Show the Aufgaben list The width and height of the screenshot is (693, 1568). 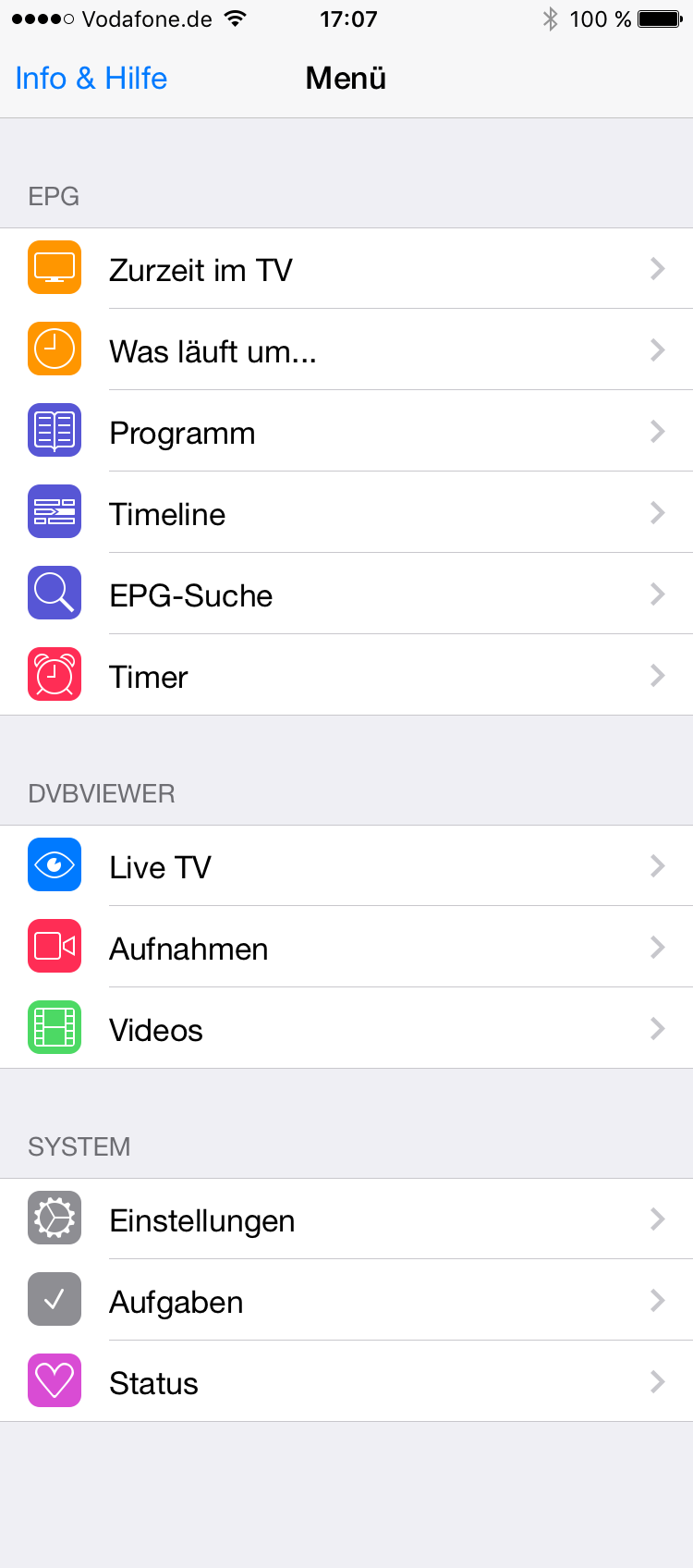click(x=346, y=1300)
